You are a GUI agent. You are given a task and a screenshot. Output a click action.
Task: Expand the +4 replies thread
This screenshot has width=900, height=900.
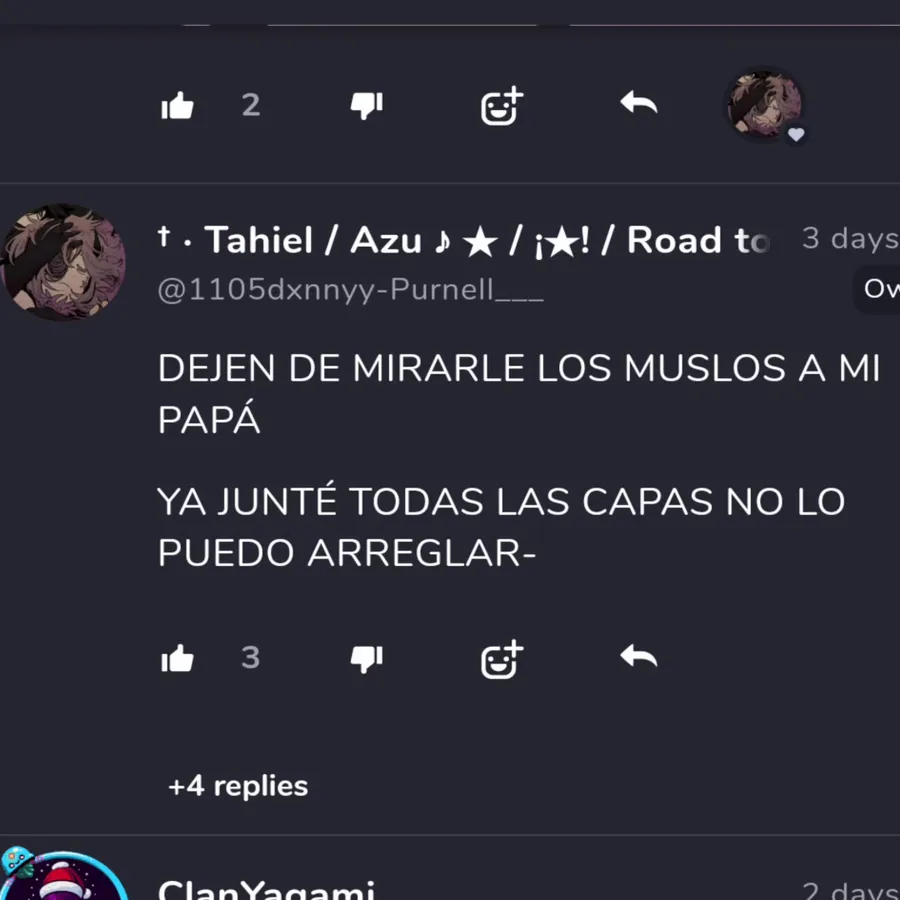point(238,786)
